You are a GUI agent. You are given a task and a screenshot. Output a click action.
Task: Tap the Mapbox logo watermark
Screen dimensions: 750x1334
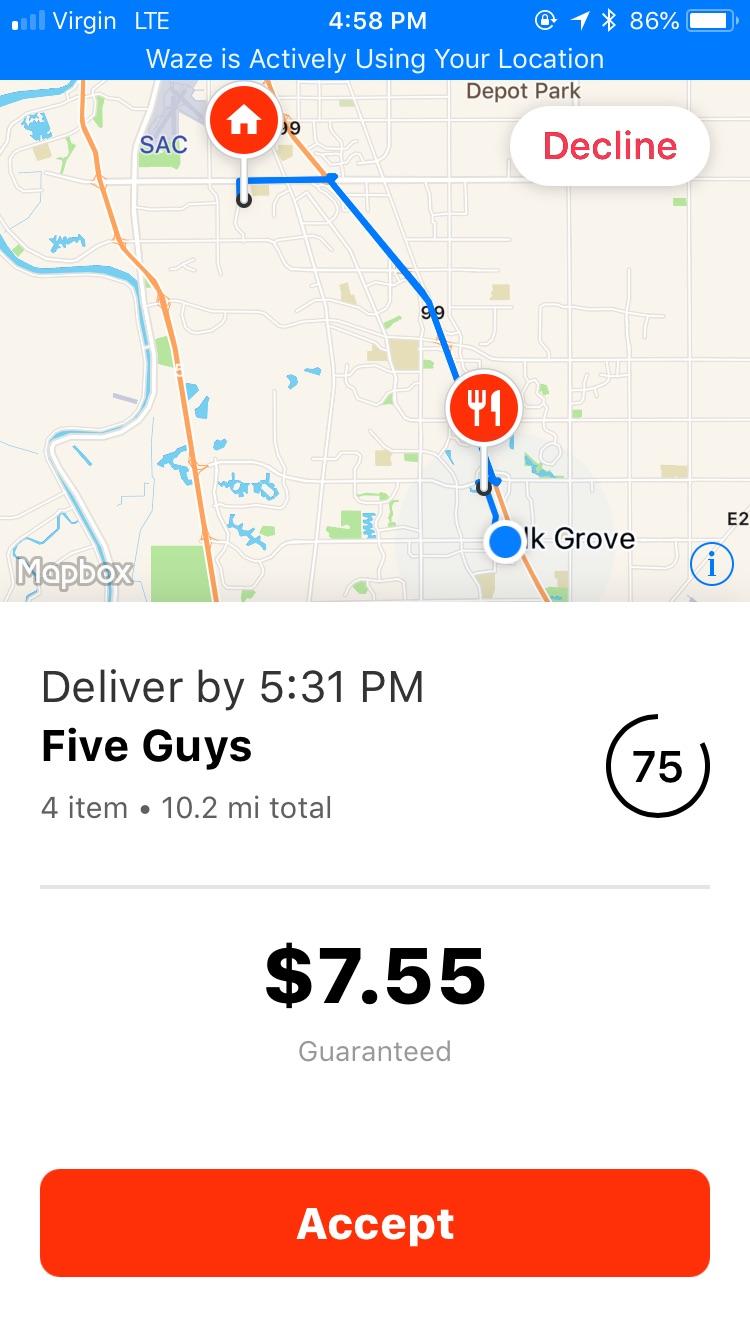75,574
